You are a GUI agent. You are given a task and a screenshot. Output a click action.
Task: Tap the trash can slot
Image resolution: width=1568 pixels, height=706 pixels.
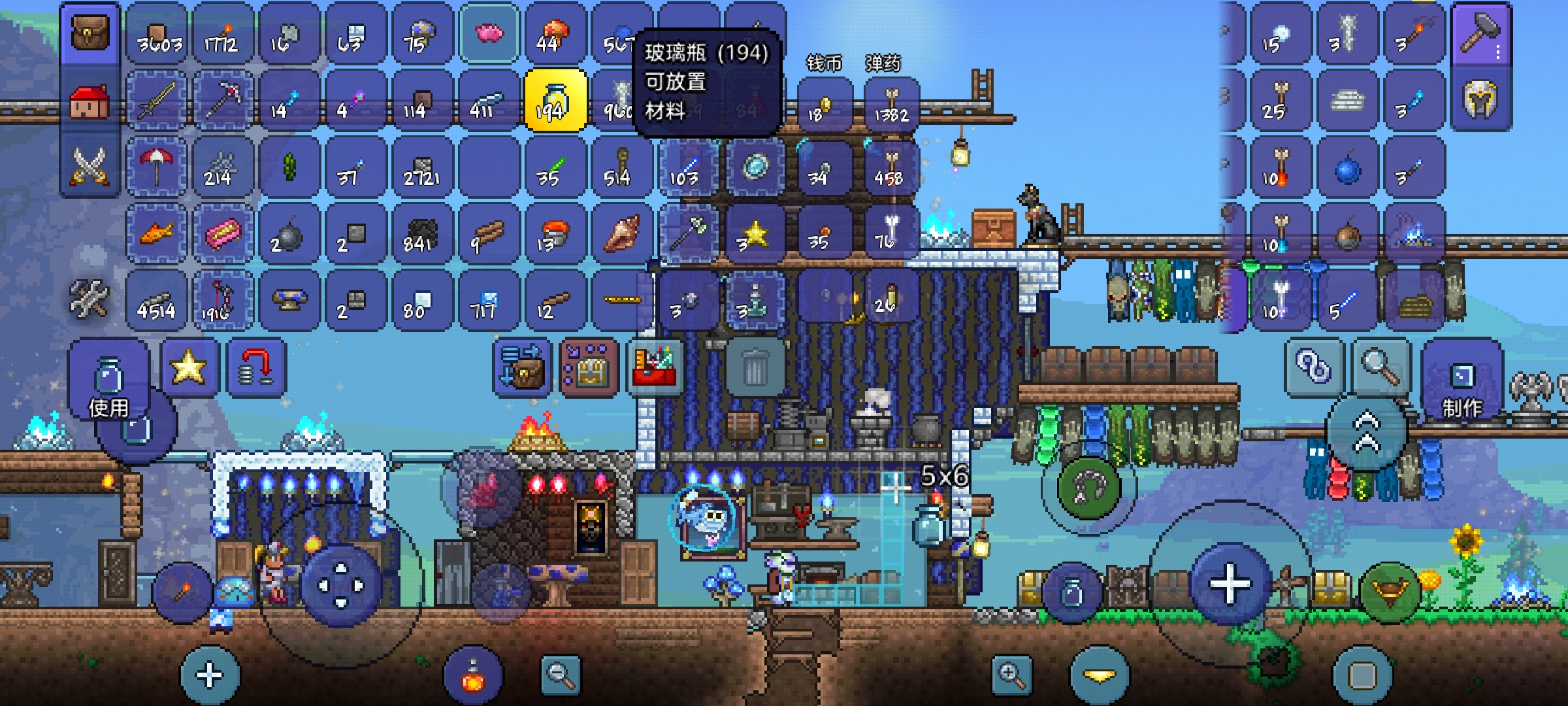pyautogui.click(x=755, y=367)
